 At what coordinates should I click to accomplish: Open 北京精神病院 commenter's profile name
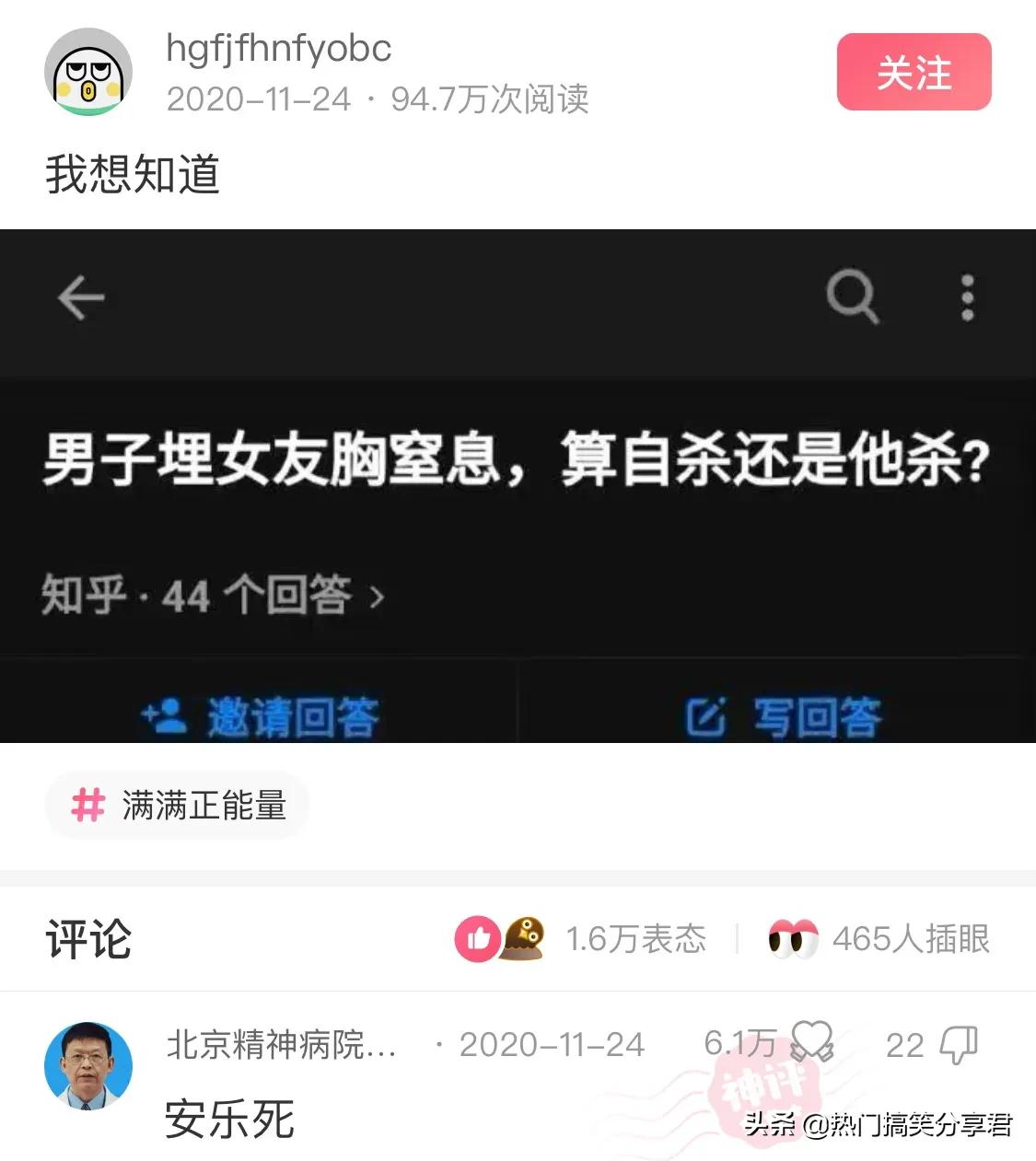point(281,1045)
